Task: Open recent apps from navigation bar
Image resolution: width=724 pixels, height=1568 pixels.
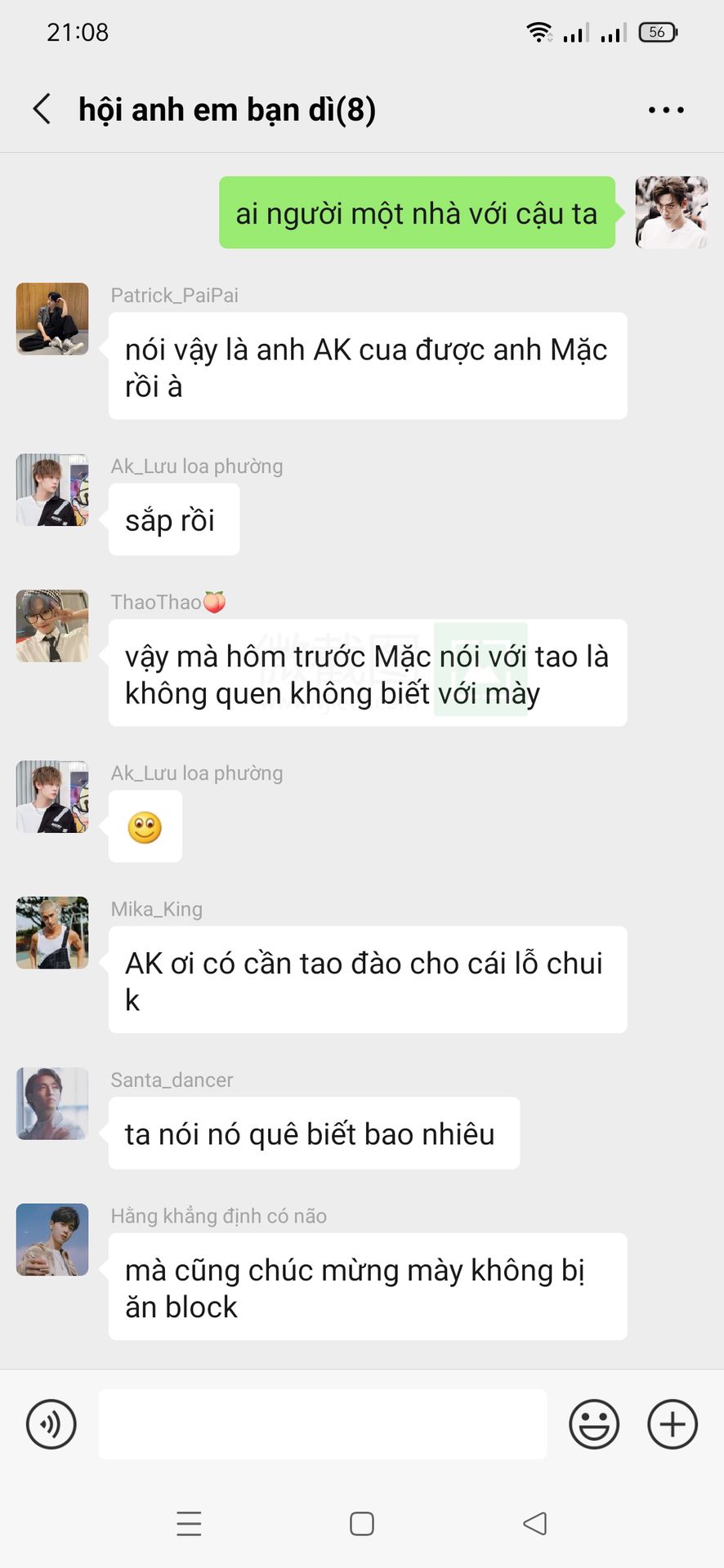Action: (x=189, y=1524)
